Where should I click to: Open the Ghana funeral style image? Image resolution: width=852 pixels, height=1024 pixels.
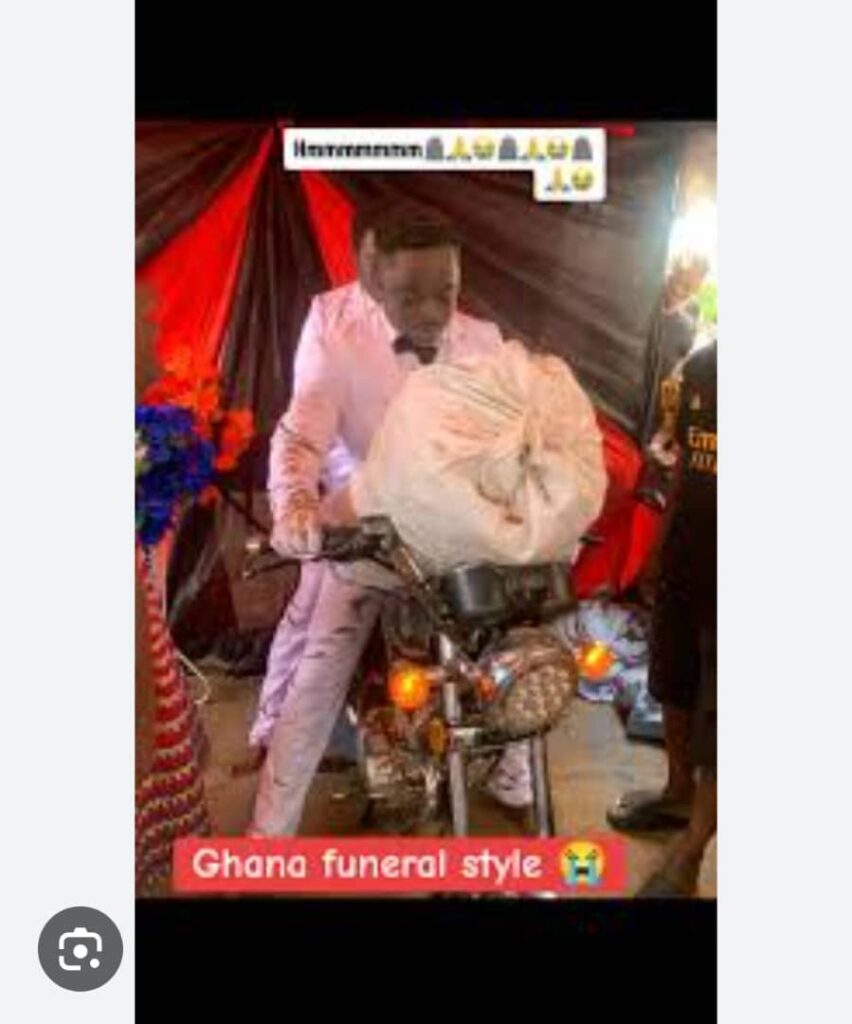426,510
